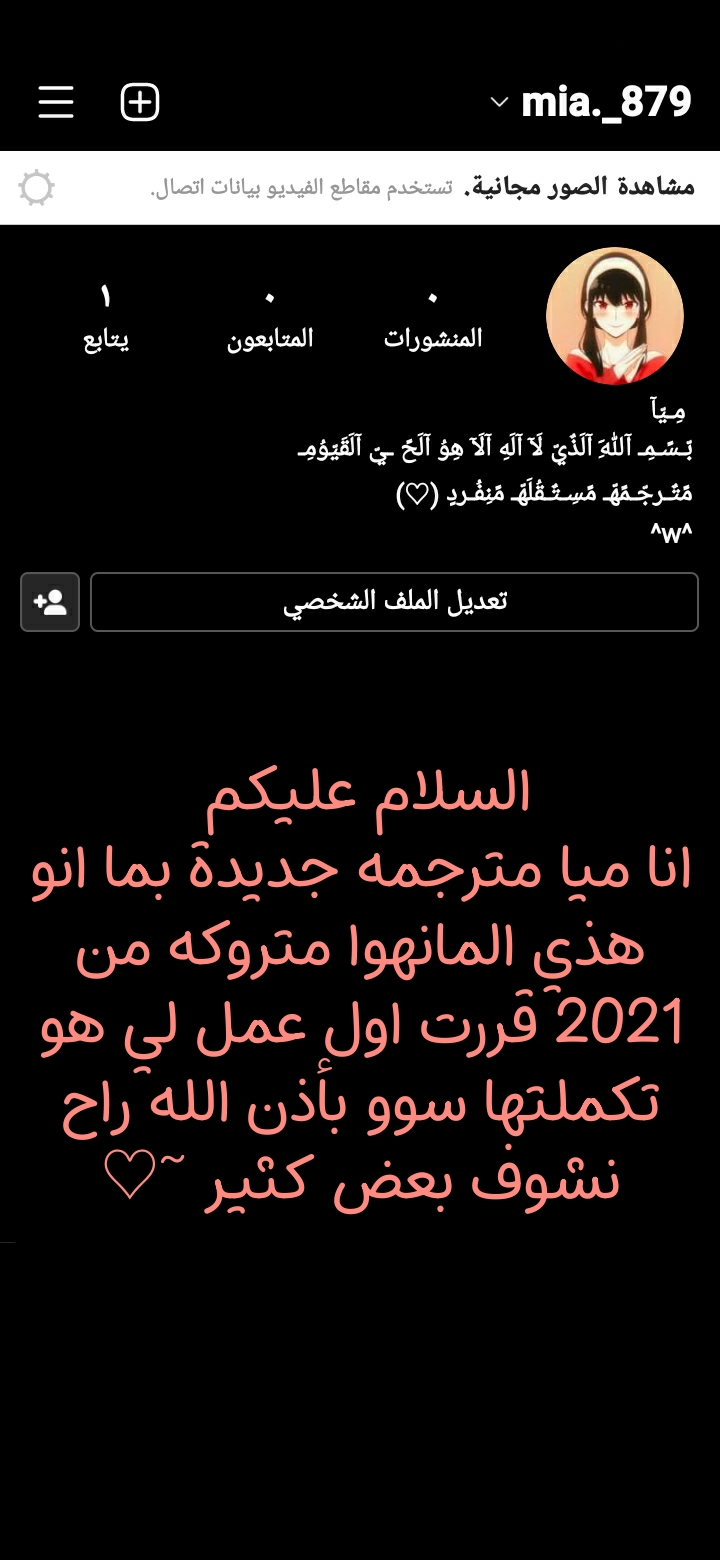Tap تعديل الملف الشخصي to edit profile
Screen dimensions: 720x1560
click(x=394, y=602)
